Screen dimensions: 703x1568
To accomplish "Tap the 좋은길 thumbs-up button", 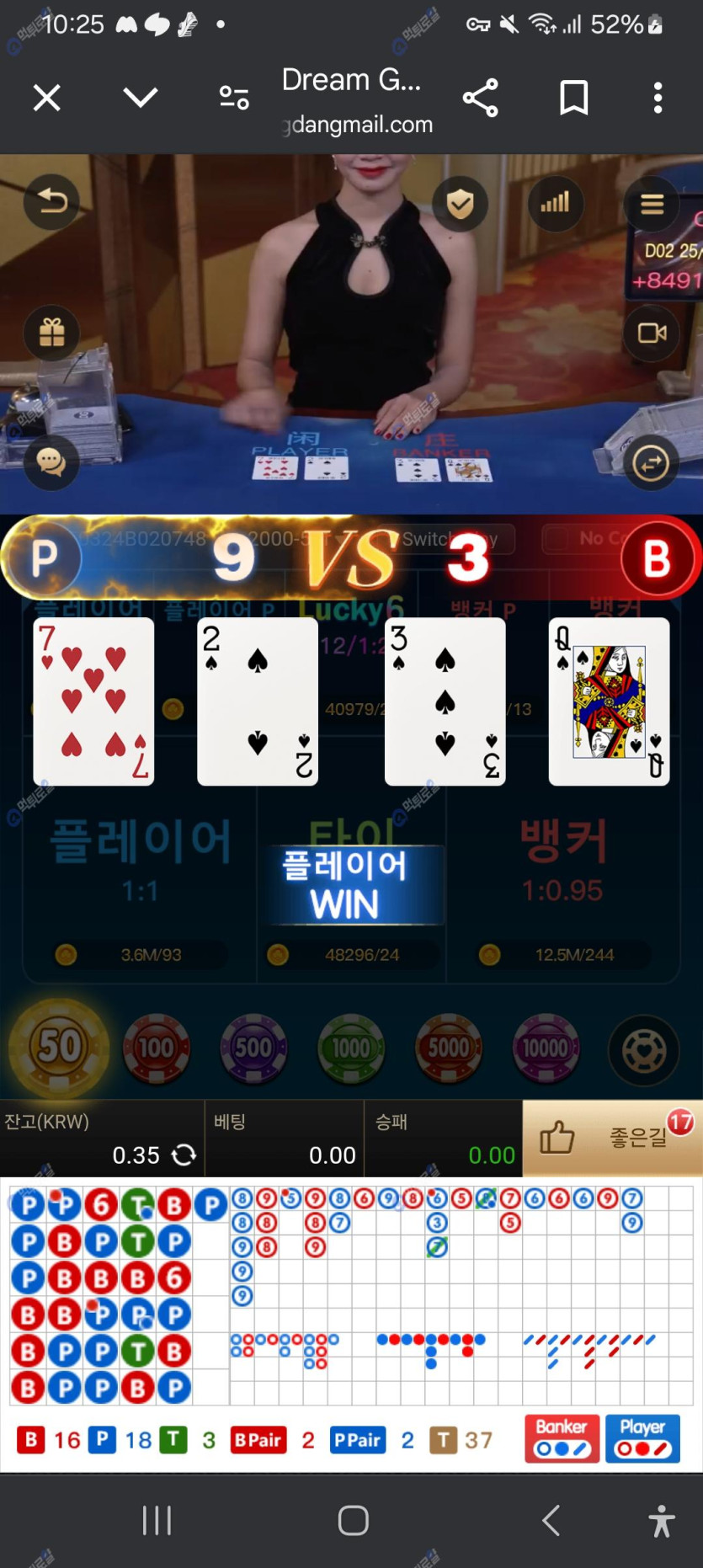I will (x=612, y=1138).
